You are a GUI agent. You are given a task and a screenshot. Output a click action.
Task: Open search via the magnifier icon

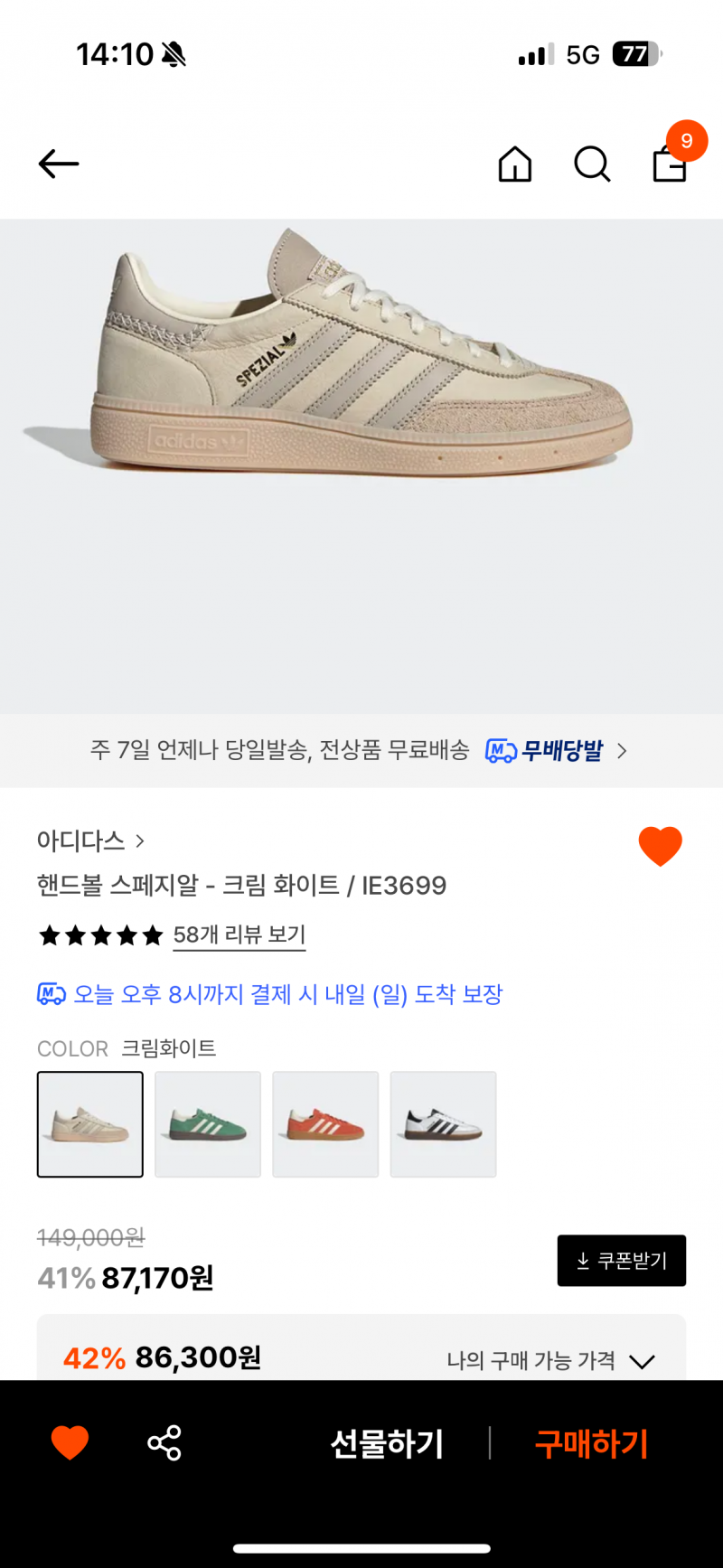pos(591,164)
